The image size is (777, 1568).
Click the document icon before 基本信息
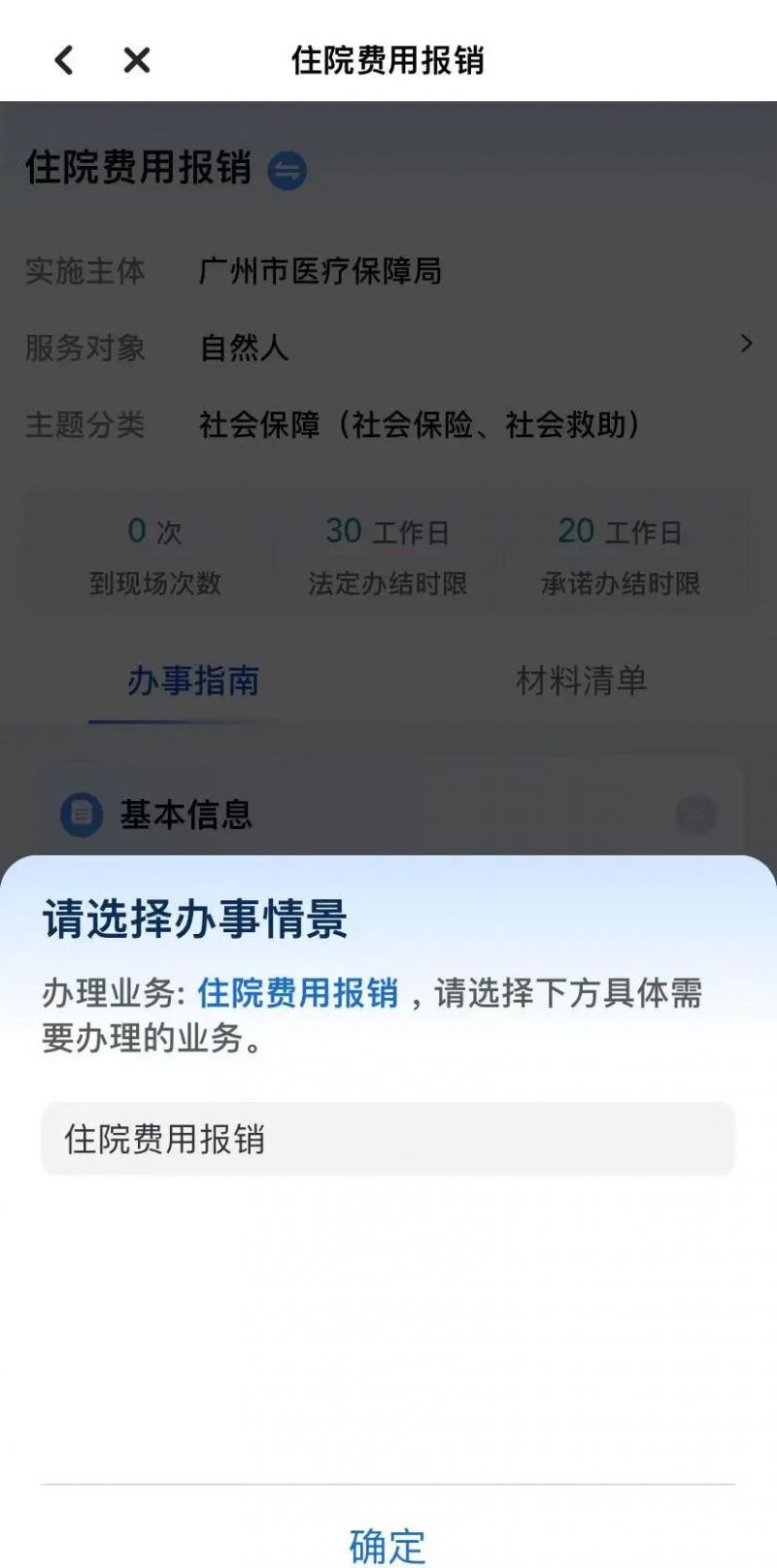click(82, 816)
